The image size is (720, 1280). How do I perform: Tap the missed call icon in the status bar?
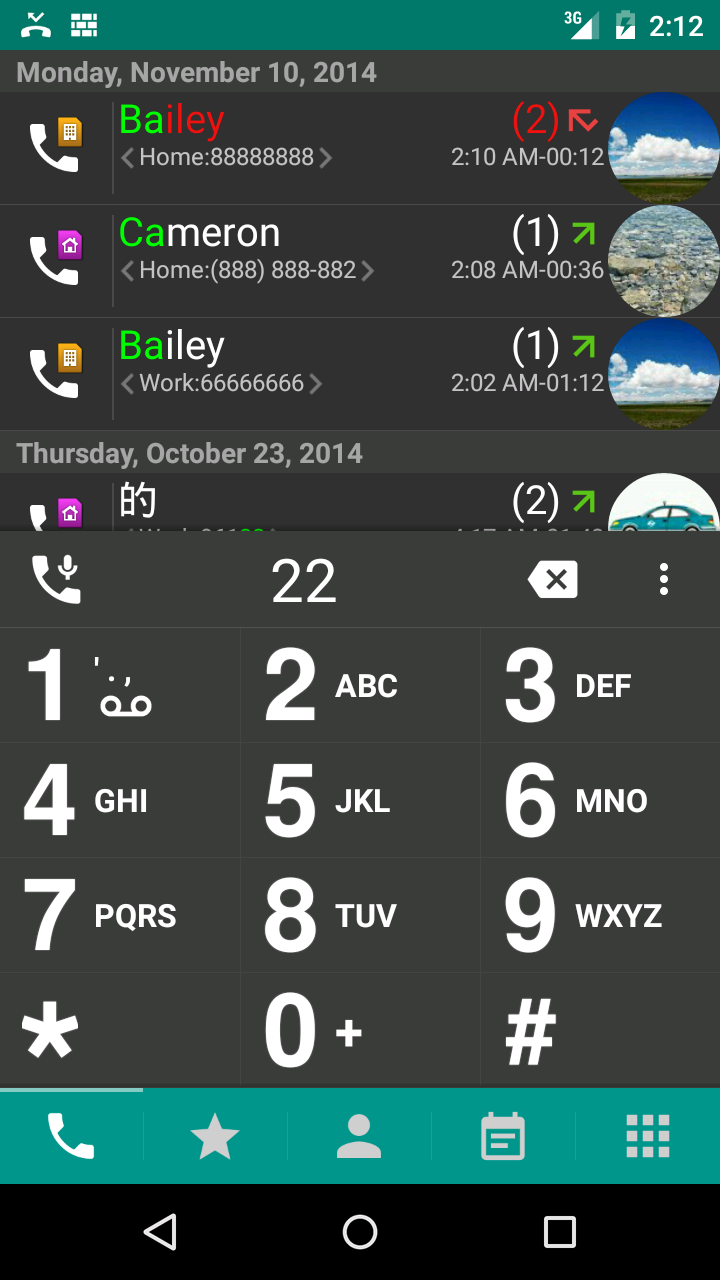[35, 25]
